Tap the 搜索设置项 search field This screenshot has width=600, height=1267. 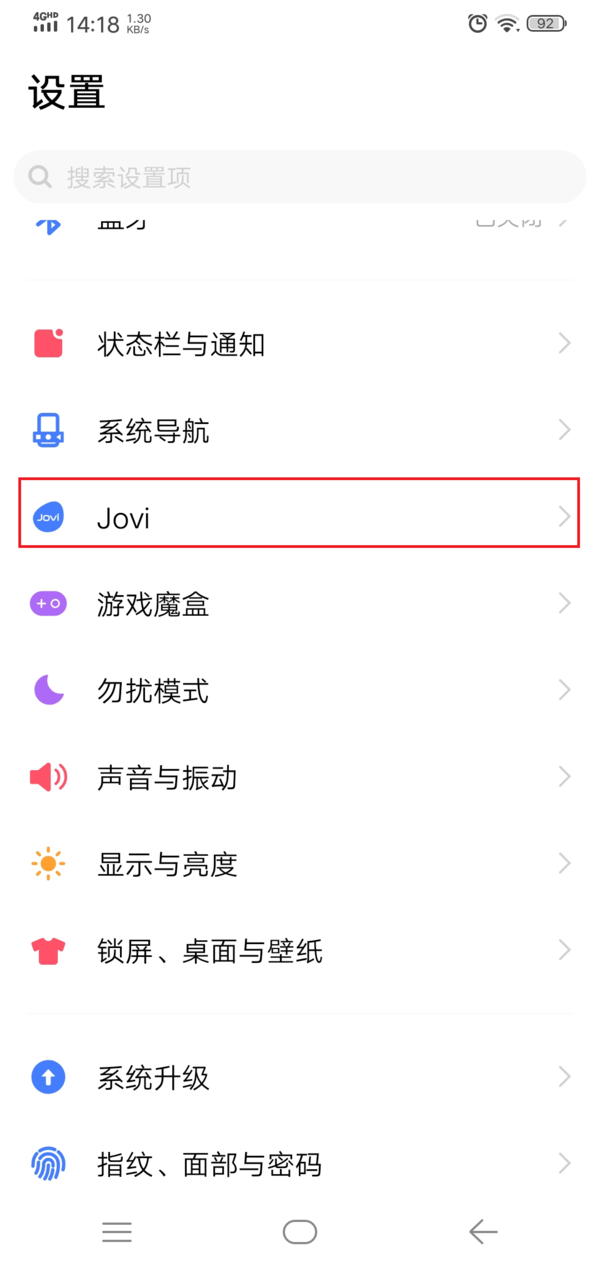click(x=300, y=178)
